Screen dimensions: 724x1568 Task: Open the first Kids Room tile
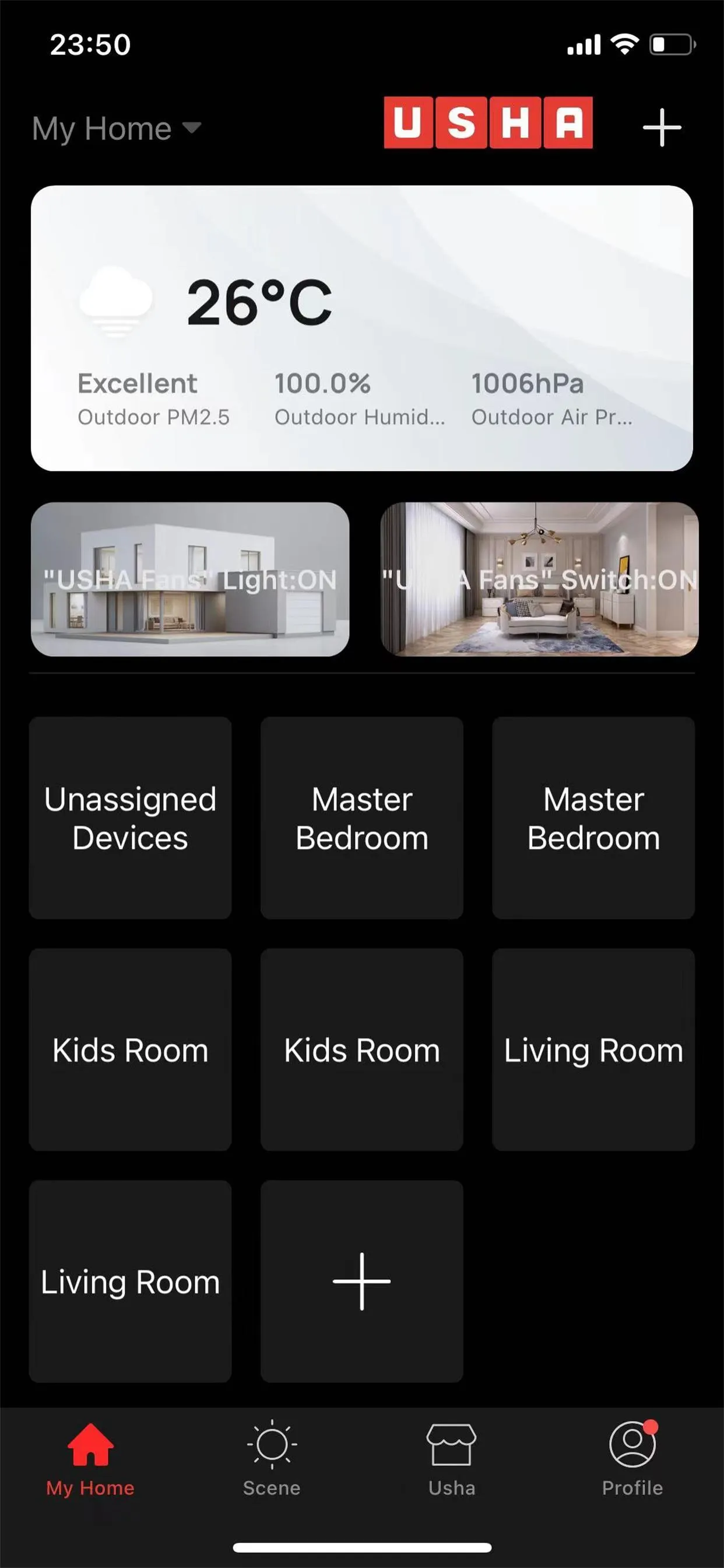coord(130,1049)
